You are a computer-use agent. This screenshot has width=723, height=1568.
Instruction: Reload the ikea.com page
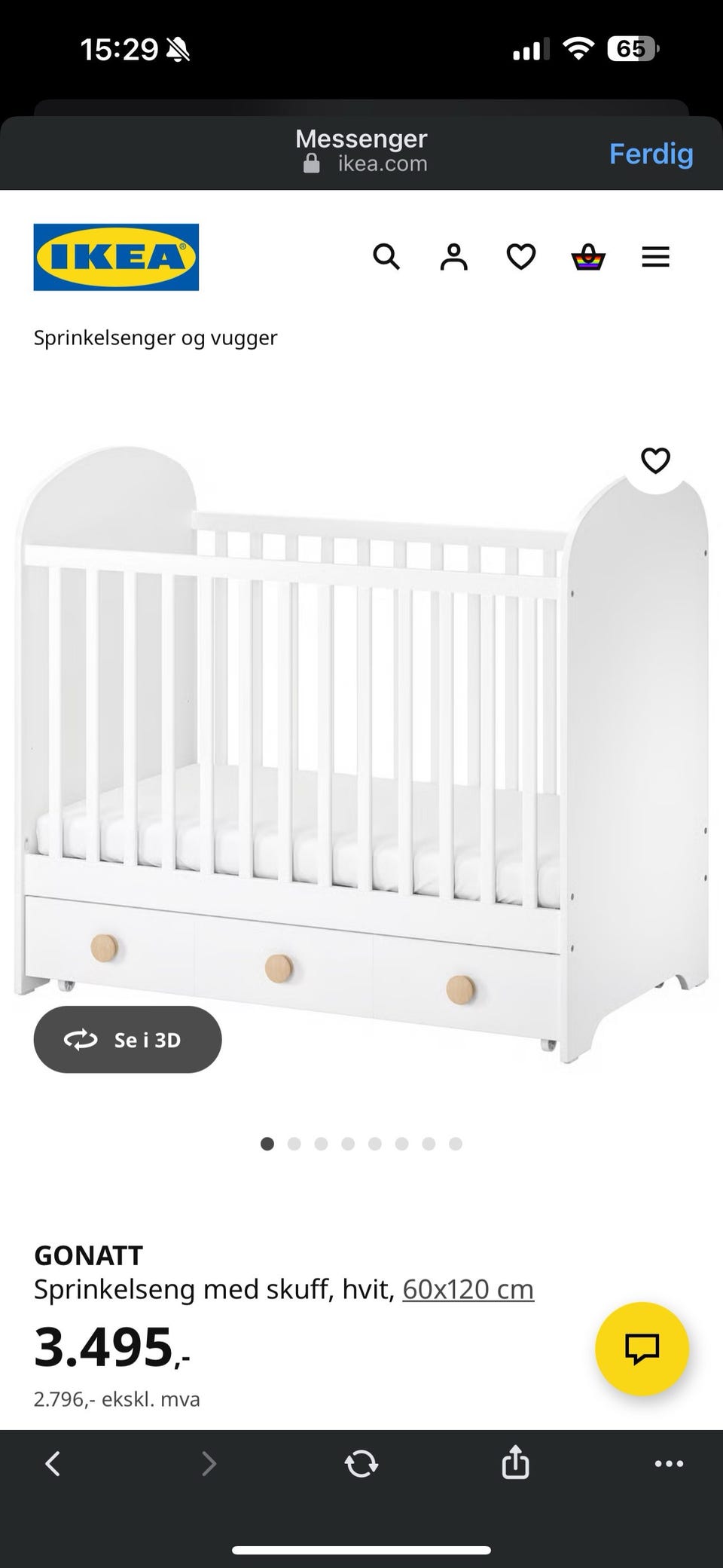361,1463
